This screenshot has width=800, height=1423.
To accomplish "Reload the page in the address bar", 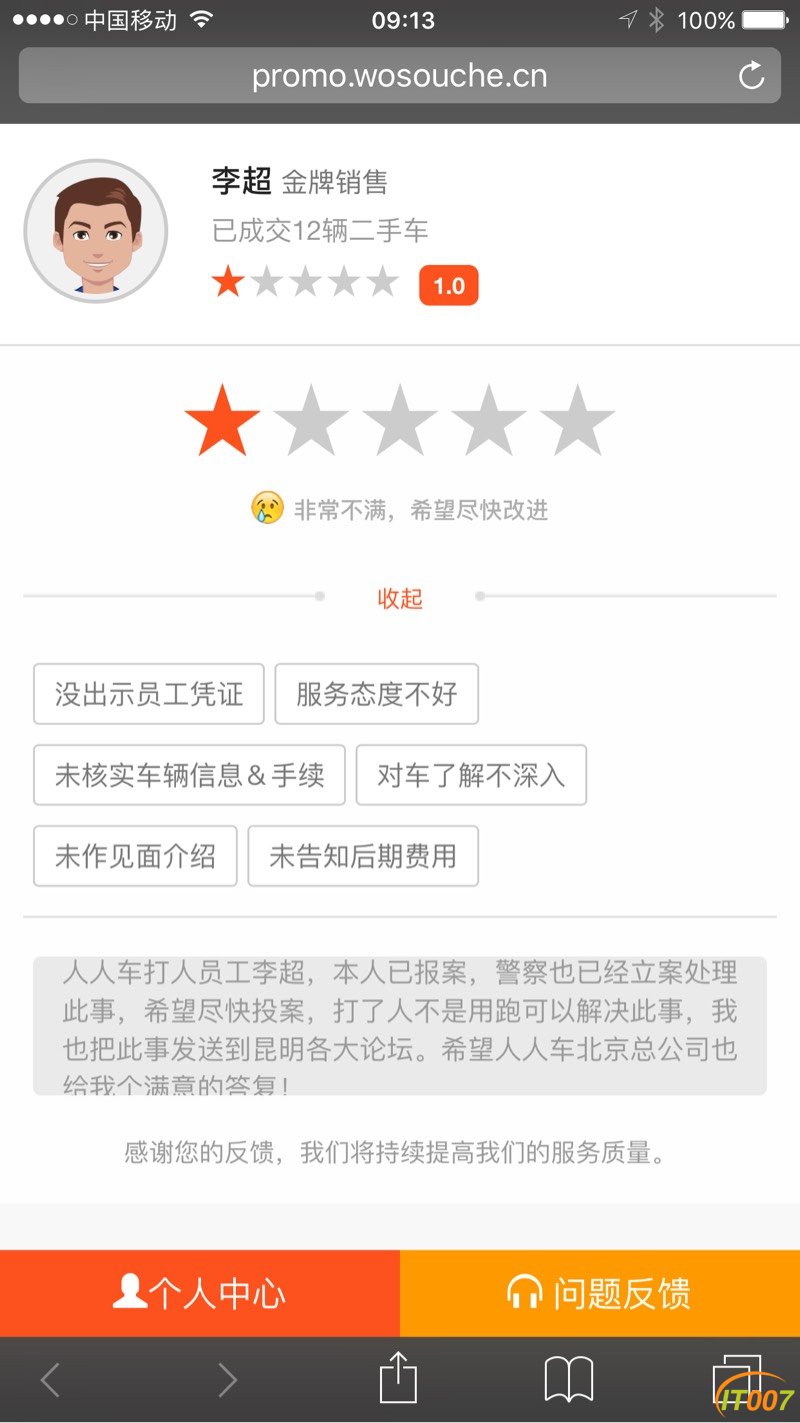I will 751,76.
